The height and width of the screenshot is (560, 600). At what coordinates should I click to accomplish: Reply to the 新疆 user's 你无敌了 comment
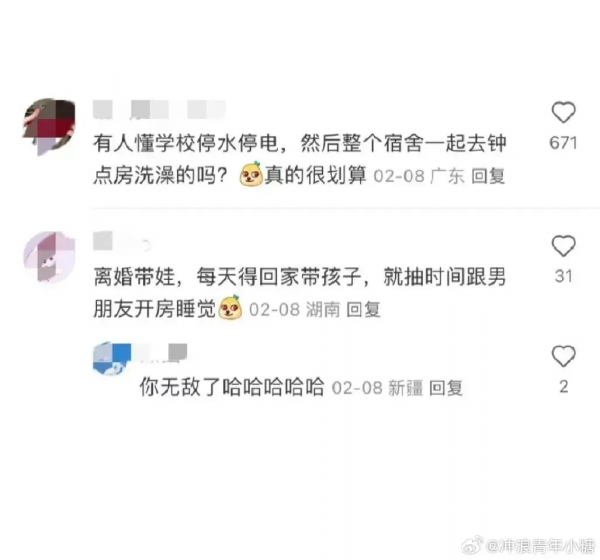pyautogui.click(x=445, y=387)
